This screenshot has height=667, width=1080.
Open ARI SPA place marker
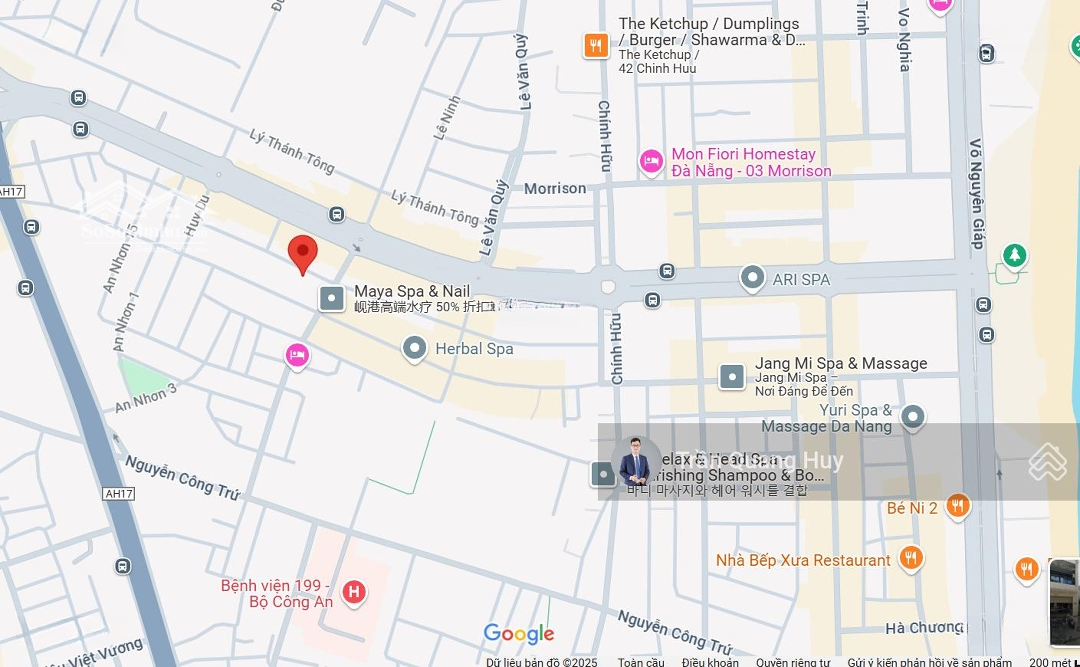[x=753, y=278]
